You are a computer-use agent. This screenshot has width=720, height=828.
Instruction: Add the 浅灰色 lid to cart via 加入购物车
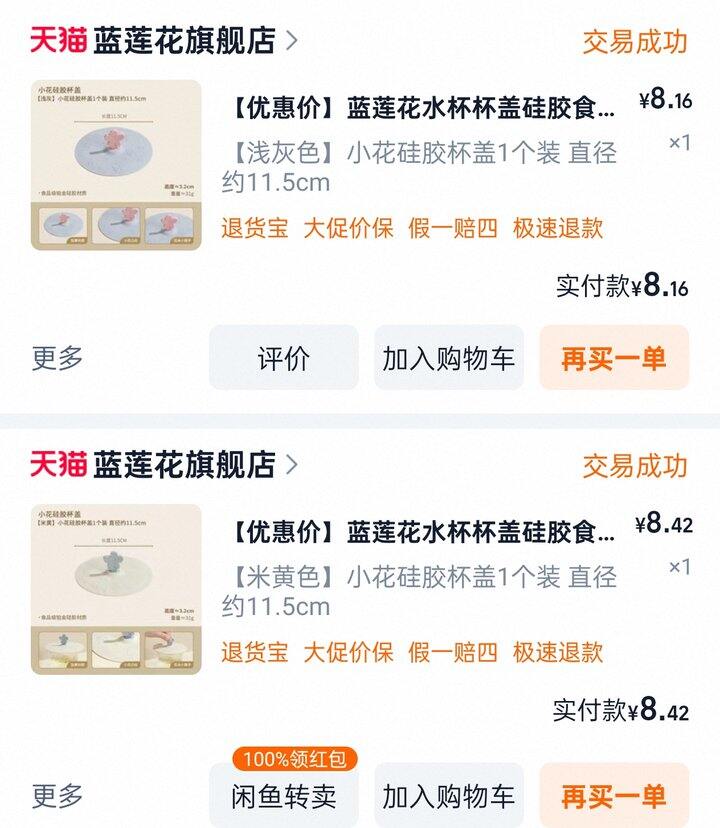coord(449,358)
